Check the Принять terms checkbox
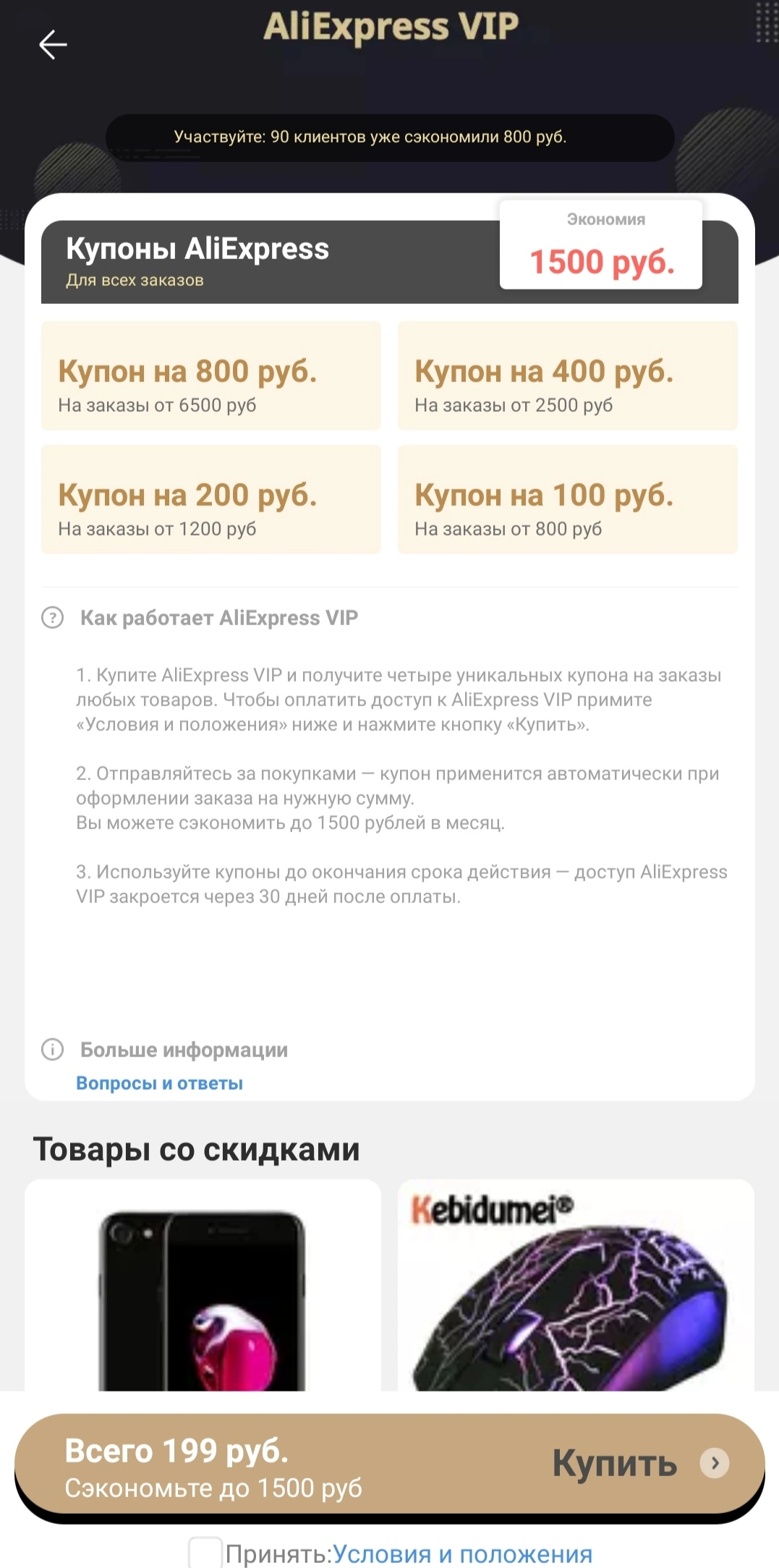Image resolution: width=779 pixels, height=1568 pixels. tap(205, 1553)
